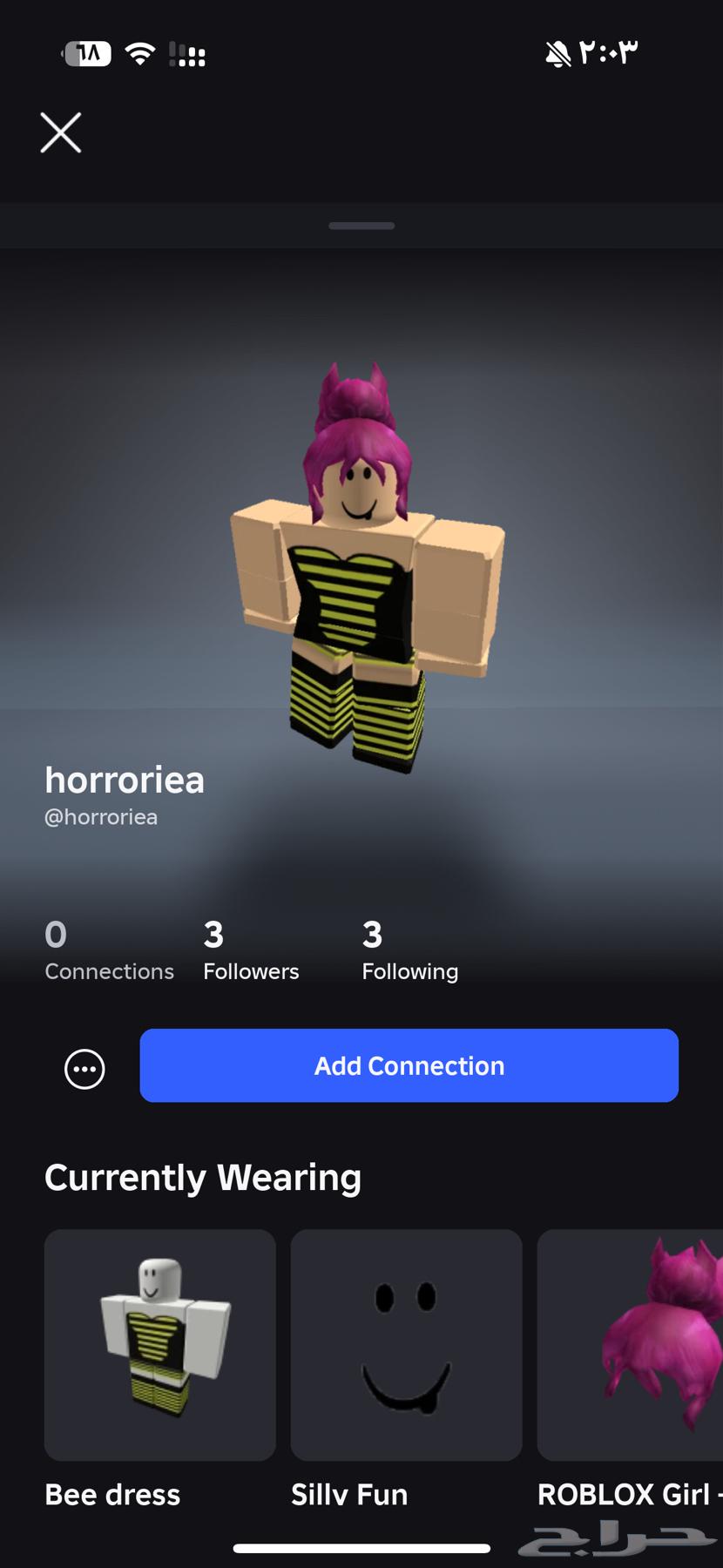The width and height of the screenshot is (723, 1568).
Task: Tap the cellular signal bars icon
Action: (187, 56)
